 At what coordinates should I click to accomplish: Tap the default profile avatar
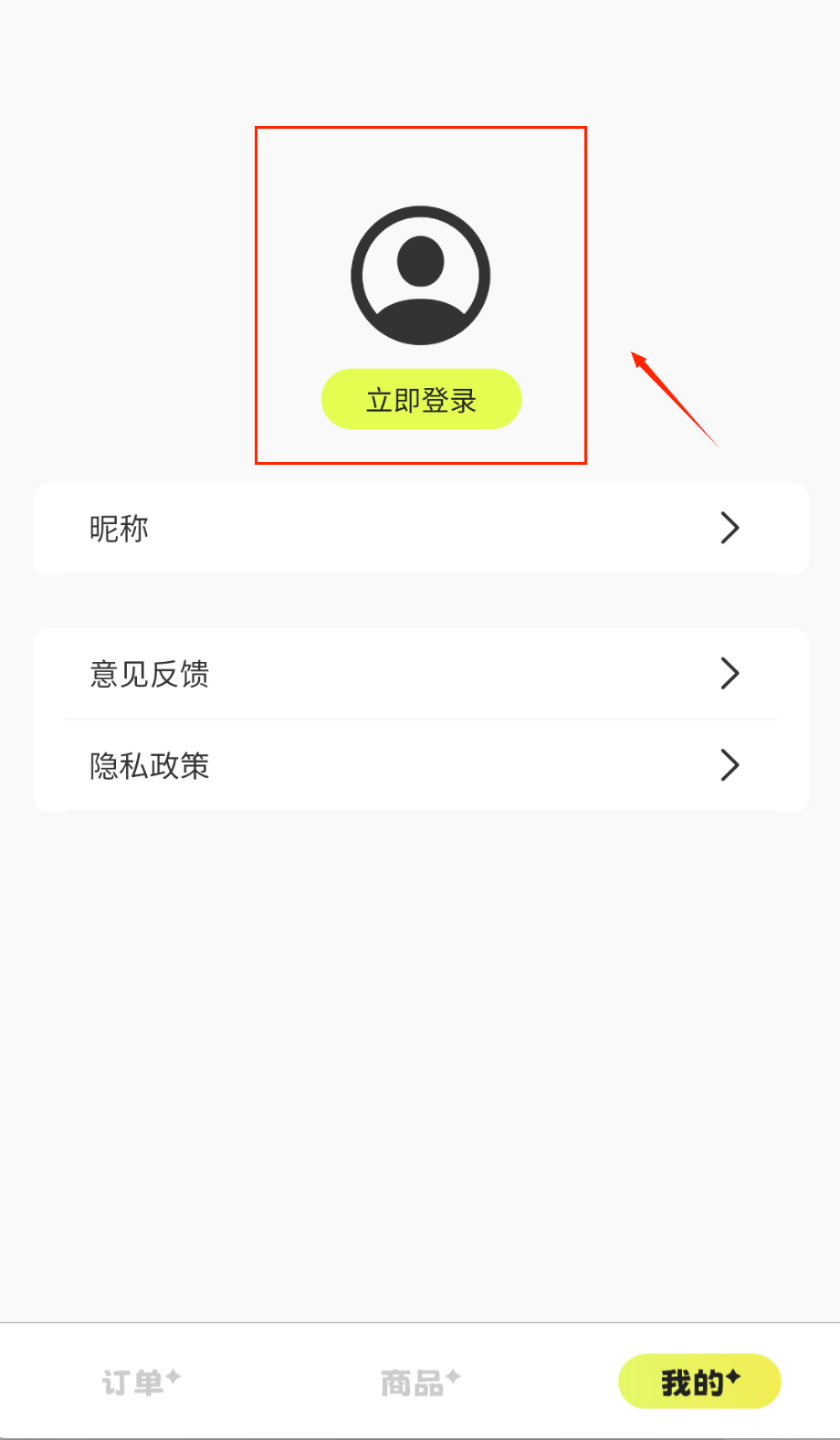(x=421, y=275)
